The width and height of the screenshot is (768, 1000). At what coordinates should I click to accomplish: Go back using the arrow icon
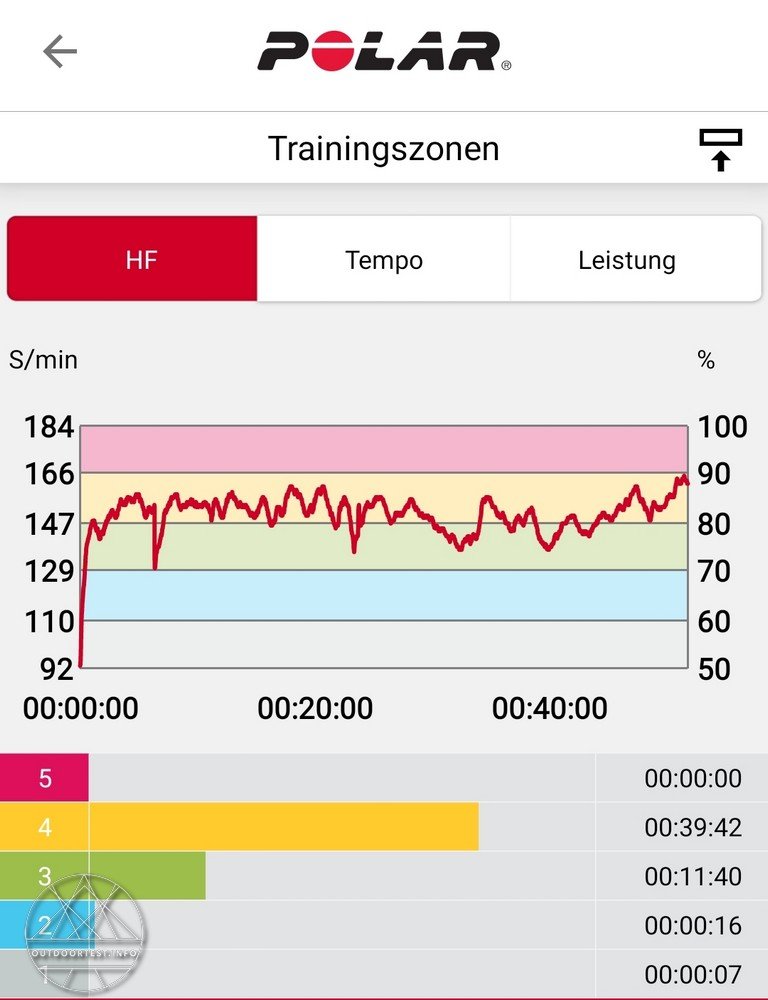click(x=60, y=52)
